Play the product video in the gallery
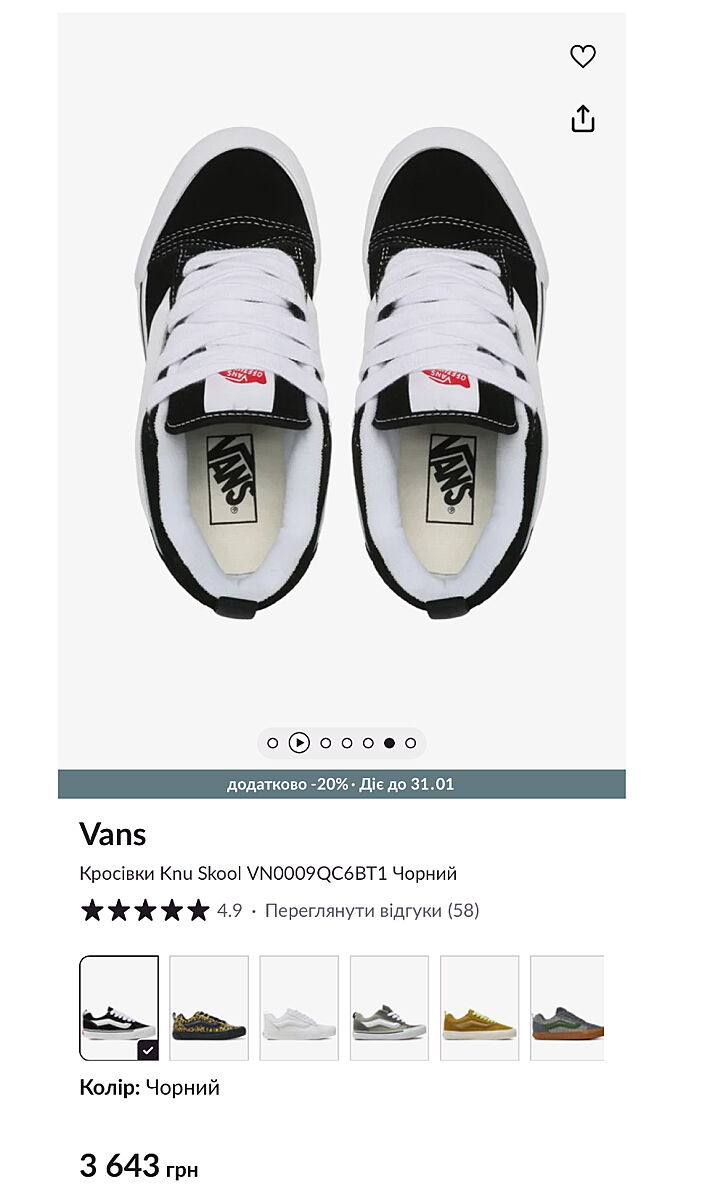 (x=299, y=743)
